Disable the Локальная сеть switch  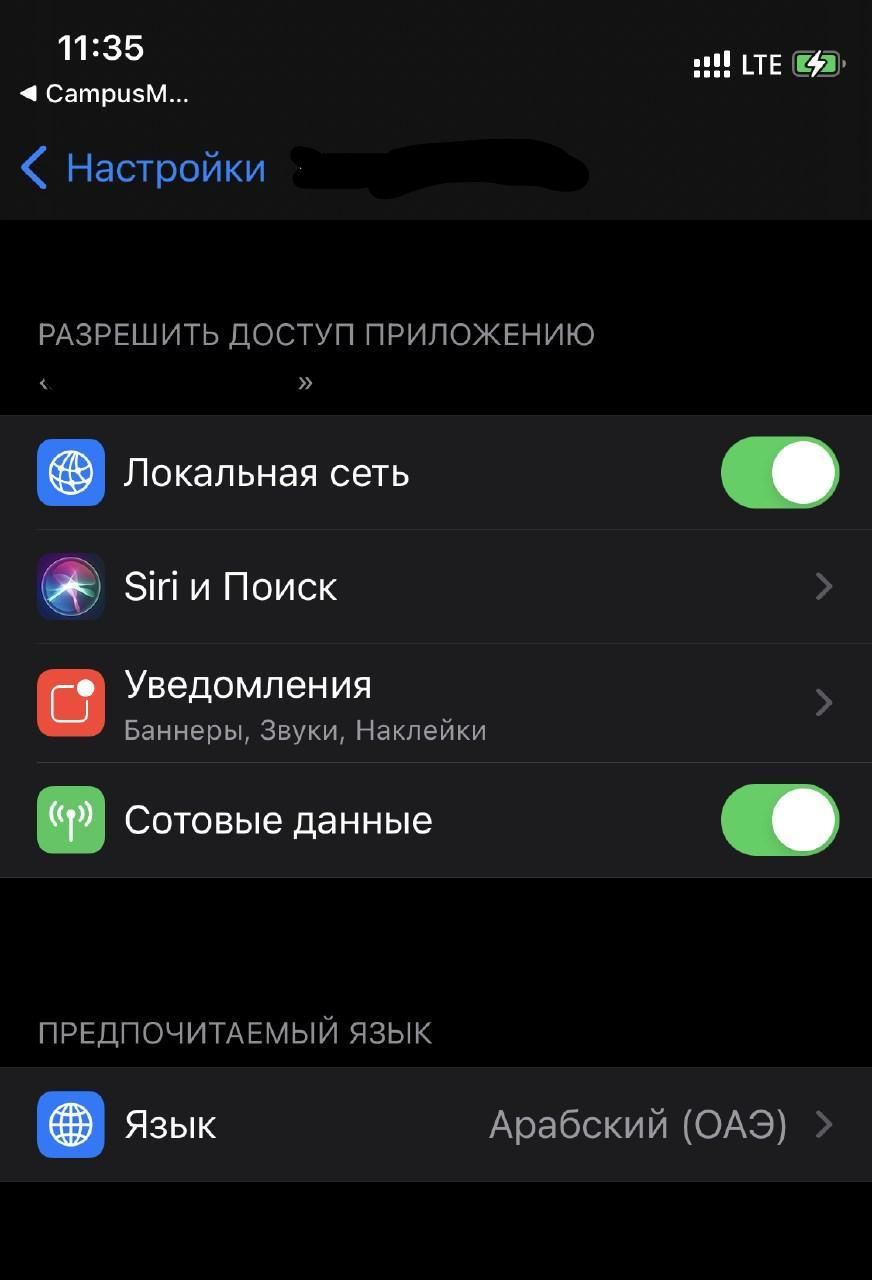779,473
